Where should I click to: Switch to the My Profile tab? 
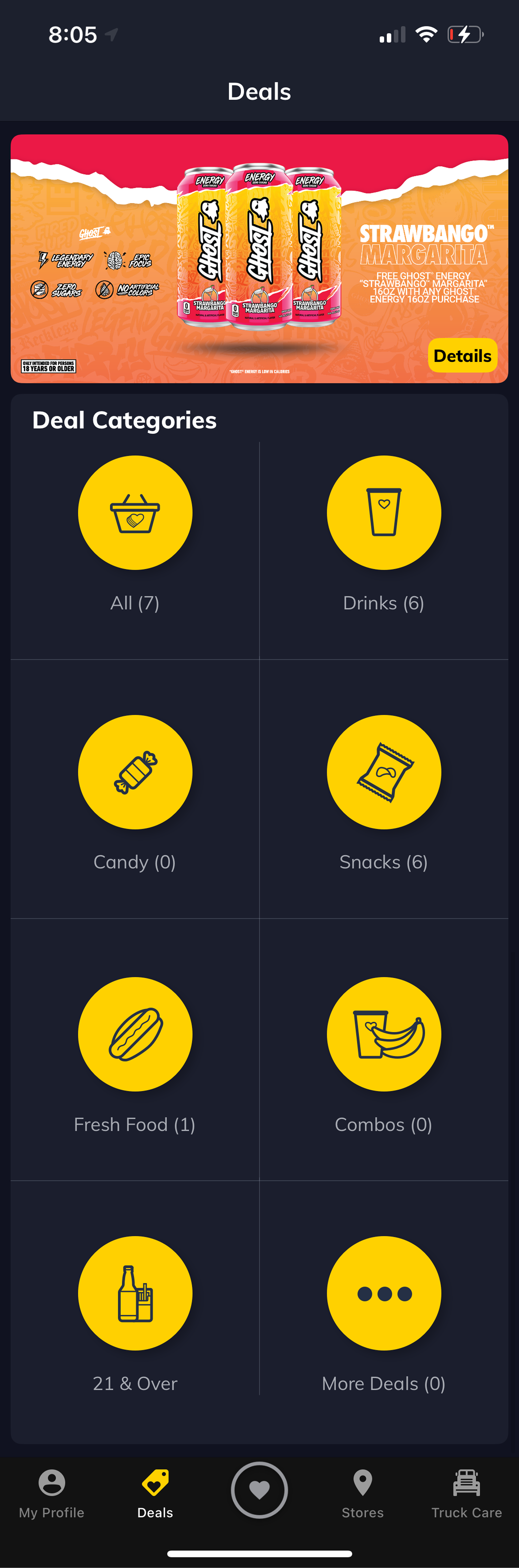tap(52, 1494)
